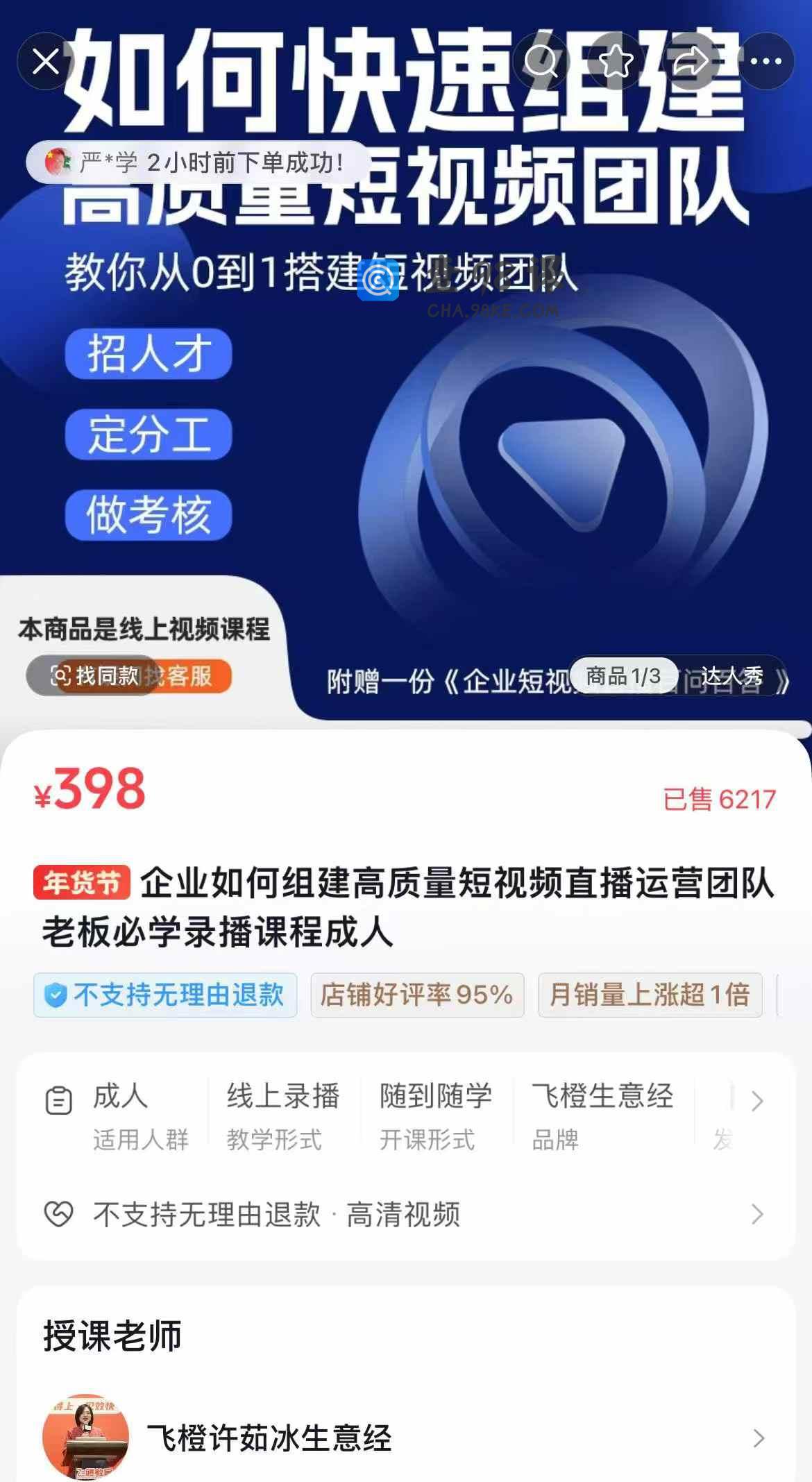Expand the course attributes row
Viewport: 812px width, 1482px height.
pyautogui.click(x=757, y=1101)
